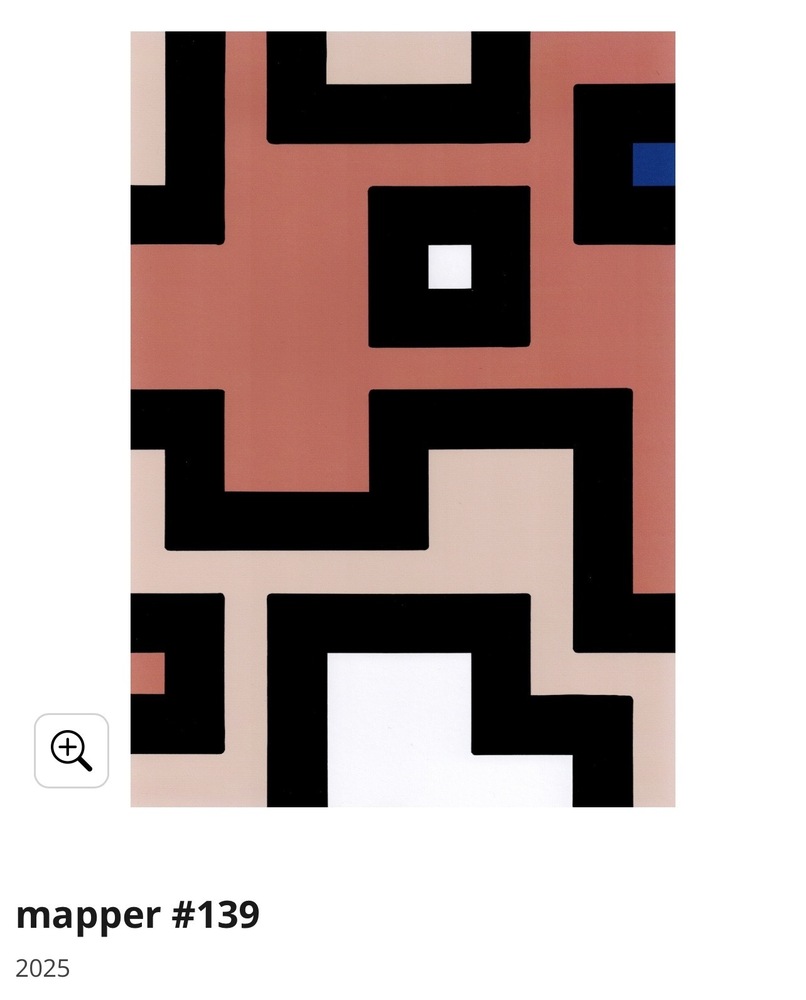806x1000 pixels.
Task: Tap the magnifier zoom button
Action: point(71,750)
